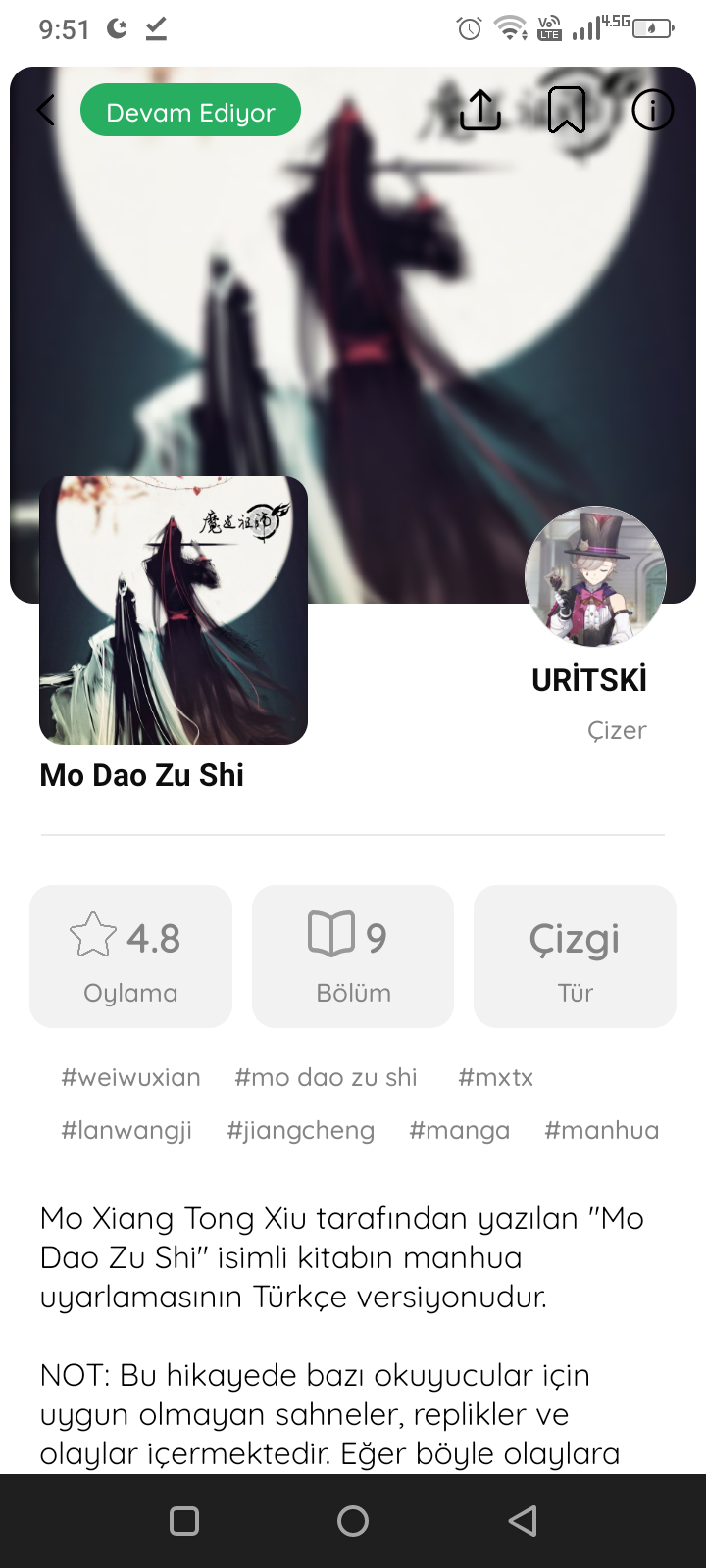Select the #weiwuxian tag
The width and height of the screenshot is (706, 1568).
(x=130, y=1077)
